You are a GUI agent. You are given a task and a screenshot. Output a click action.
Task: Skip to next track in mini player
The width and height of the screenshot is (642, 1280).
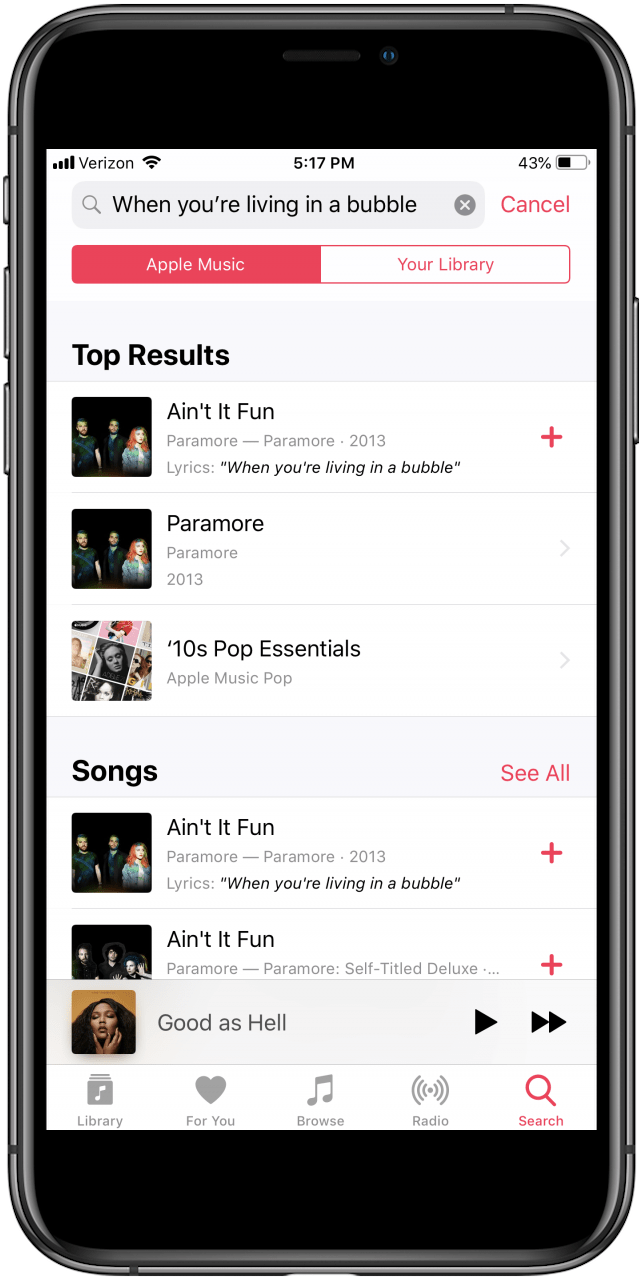point(548,1022)
